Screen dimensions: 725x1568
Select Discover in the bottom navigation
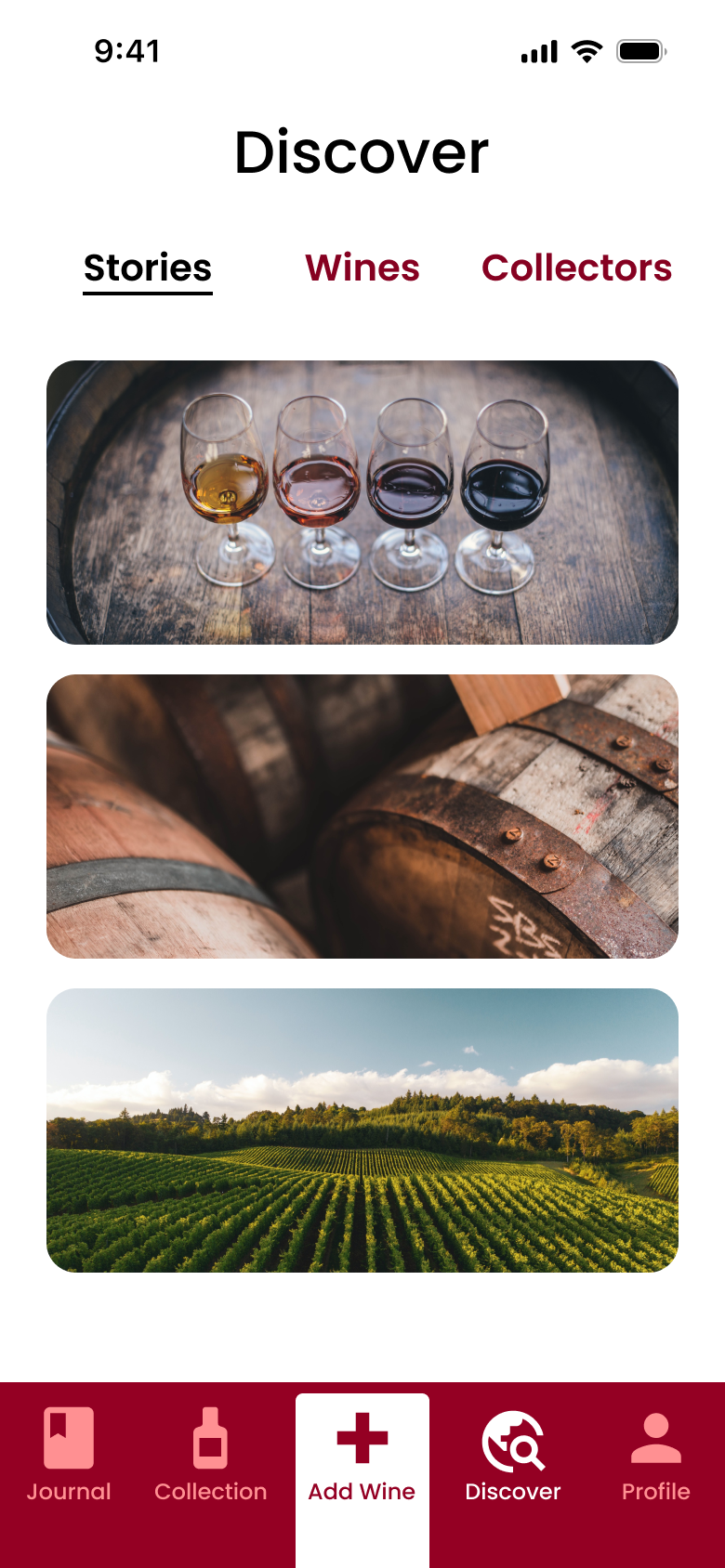(513, 1455)
